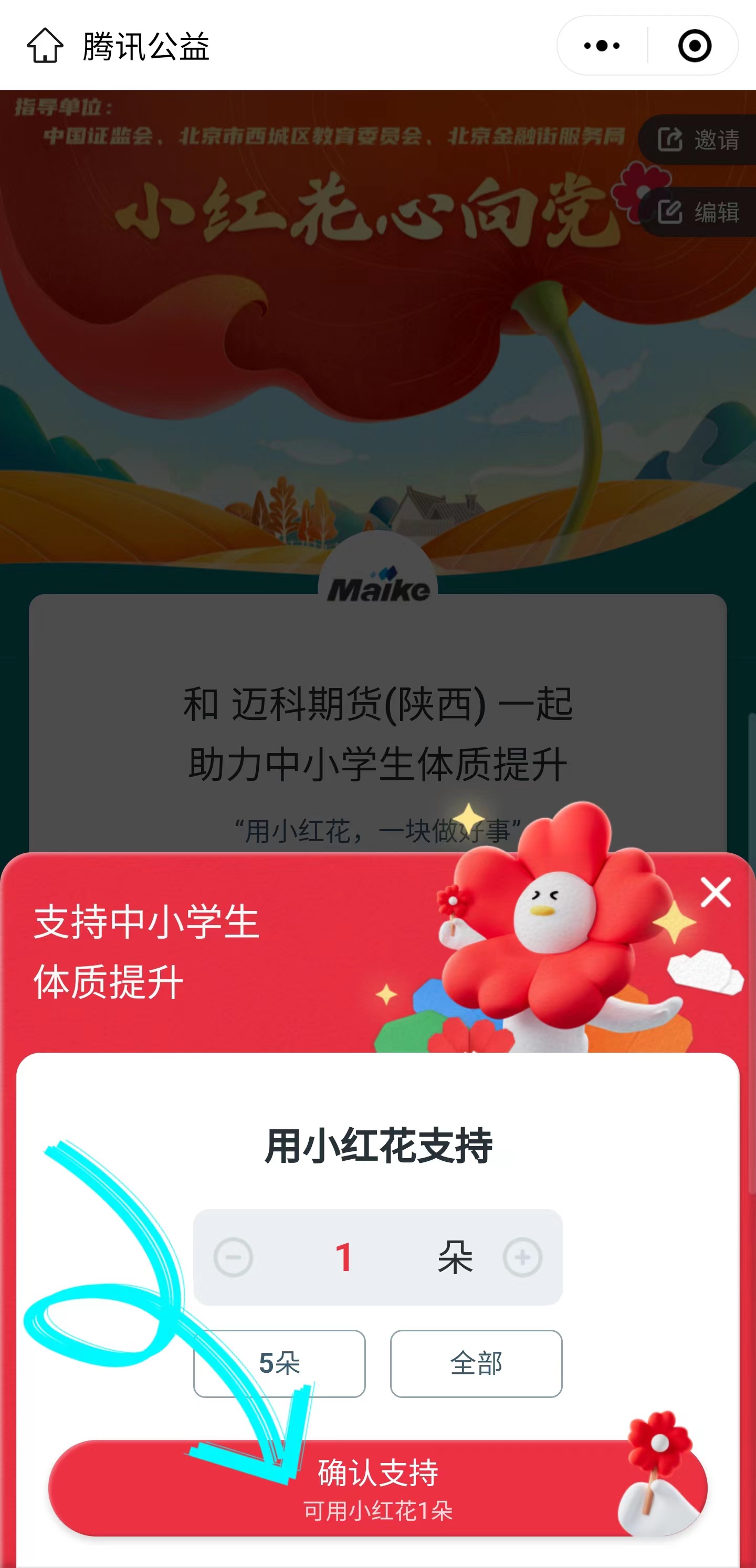The image size is (756, 1568).
Task: Increase the flower count by one
Action: [522, 1257]
